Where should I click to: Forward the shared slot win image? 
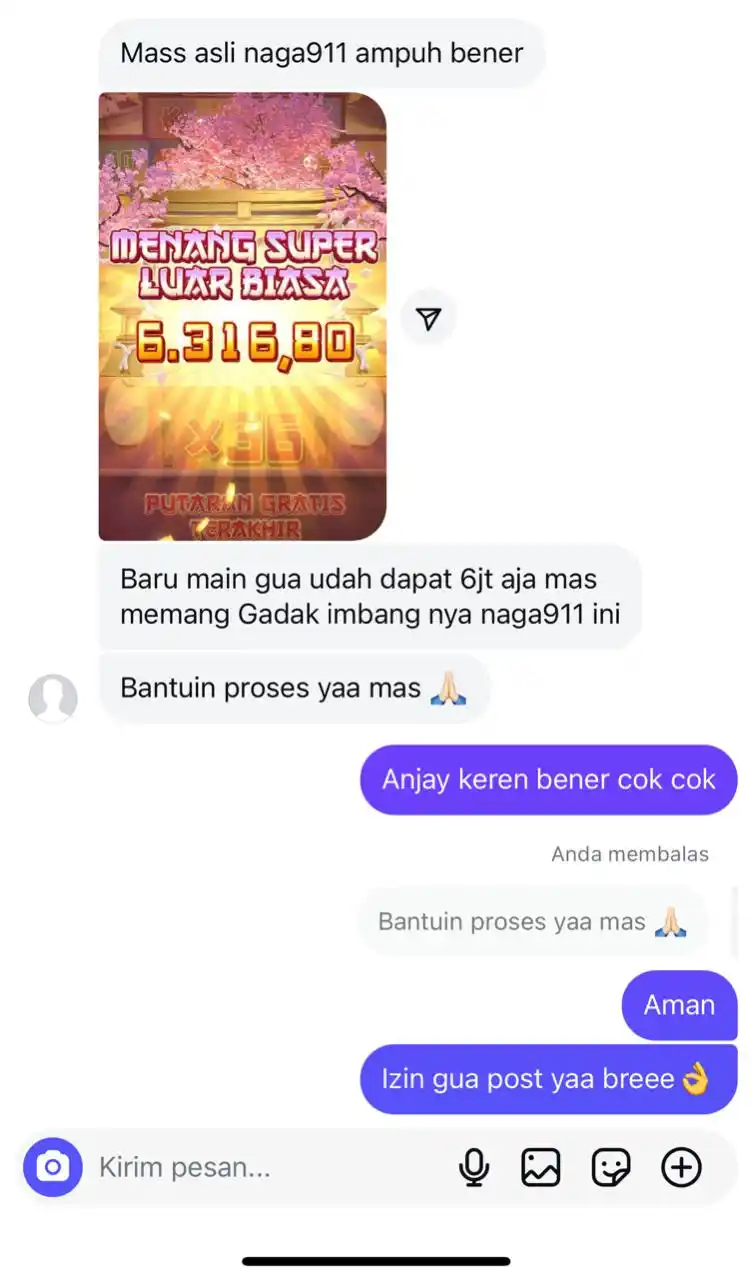click(x=429, y=318)
